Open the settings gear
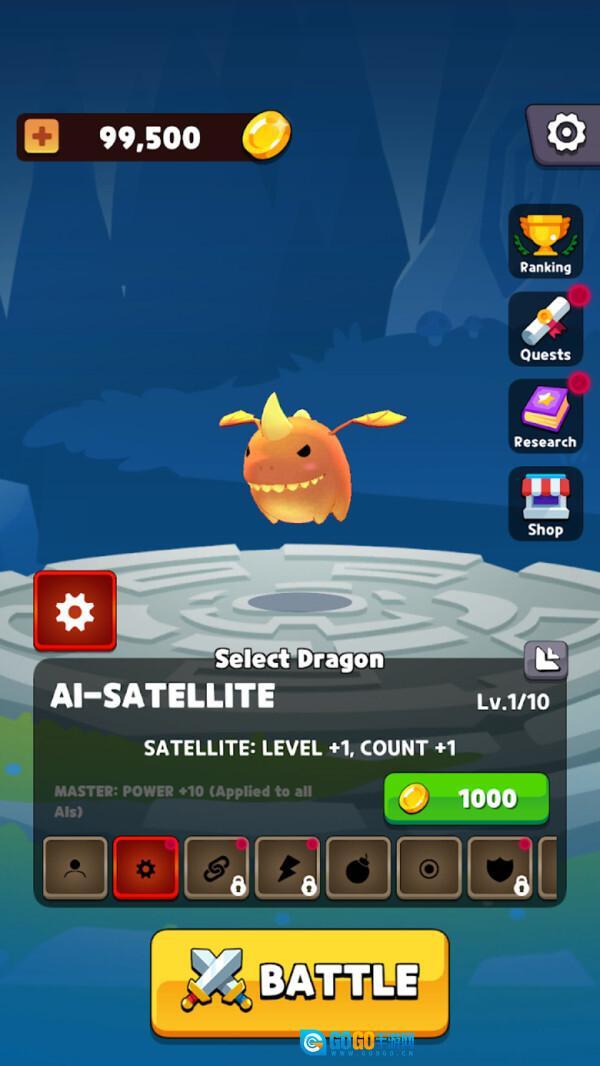 pyautogui.click(x=565, y=133)
